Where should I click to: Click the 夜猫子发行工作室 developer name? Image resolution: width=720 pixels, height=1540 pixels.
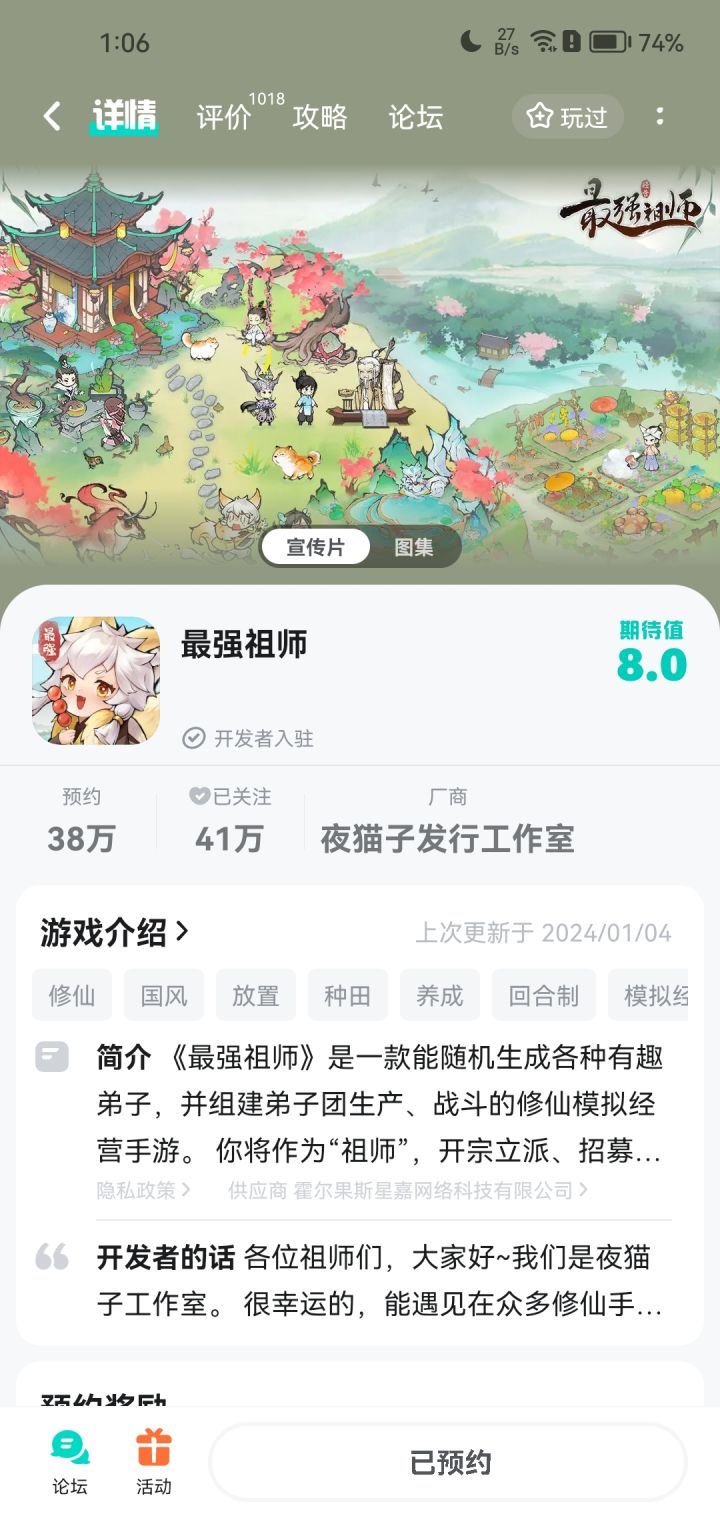click(447, 840)
